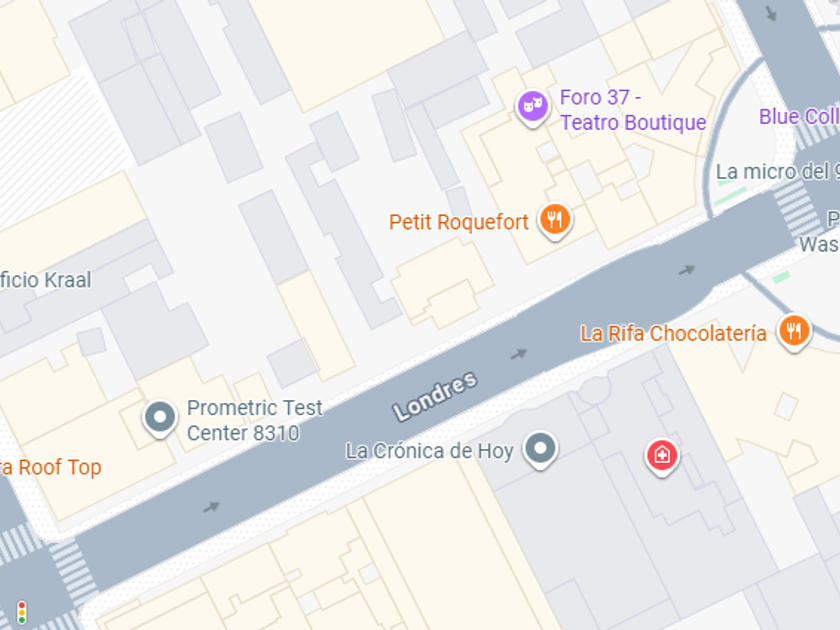
Task: Select the La Crónica de Hoy marker
Action: (x=541, y=450)
